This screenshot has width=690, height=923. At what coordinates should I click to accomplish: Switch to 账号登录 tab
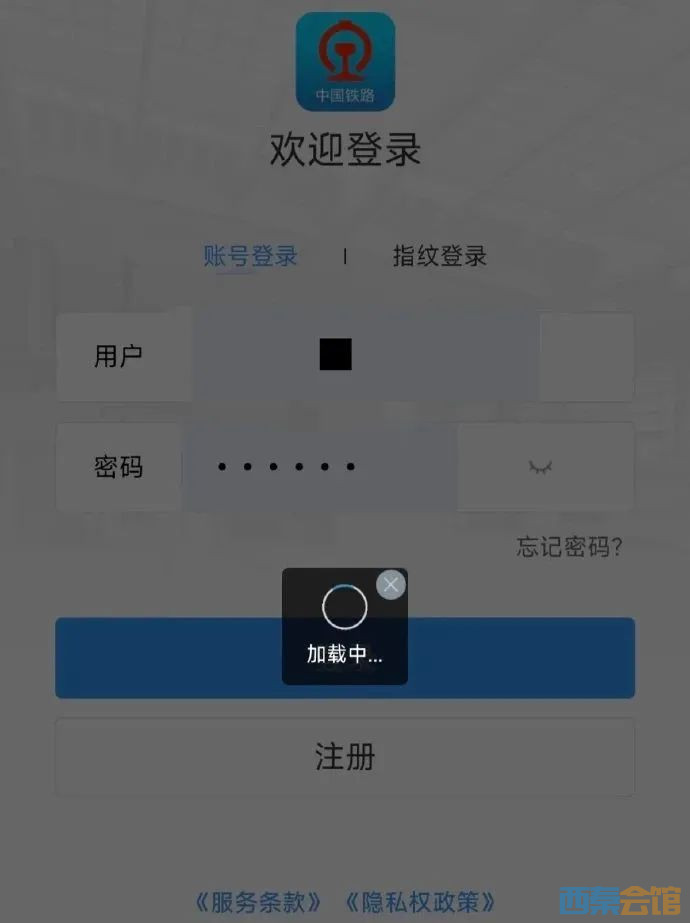(251, 256)
